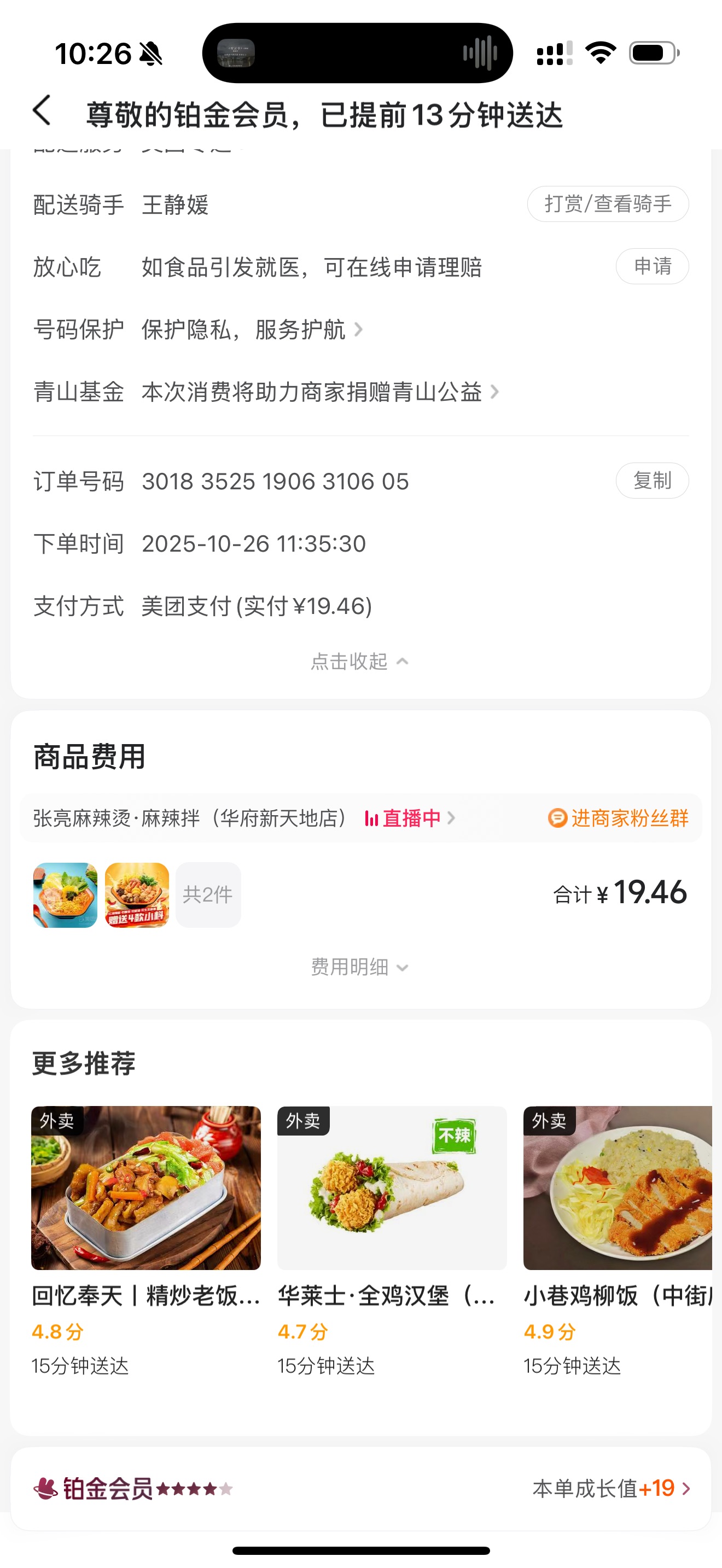The width and height of the screenshot is (722, 1568).
Task: Open the 共2件 ordered items list
Action: [x=208, y=895]
